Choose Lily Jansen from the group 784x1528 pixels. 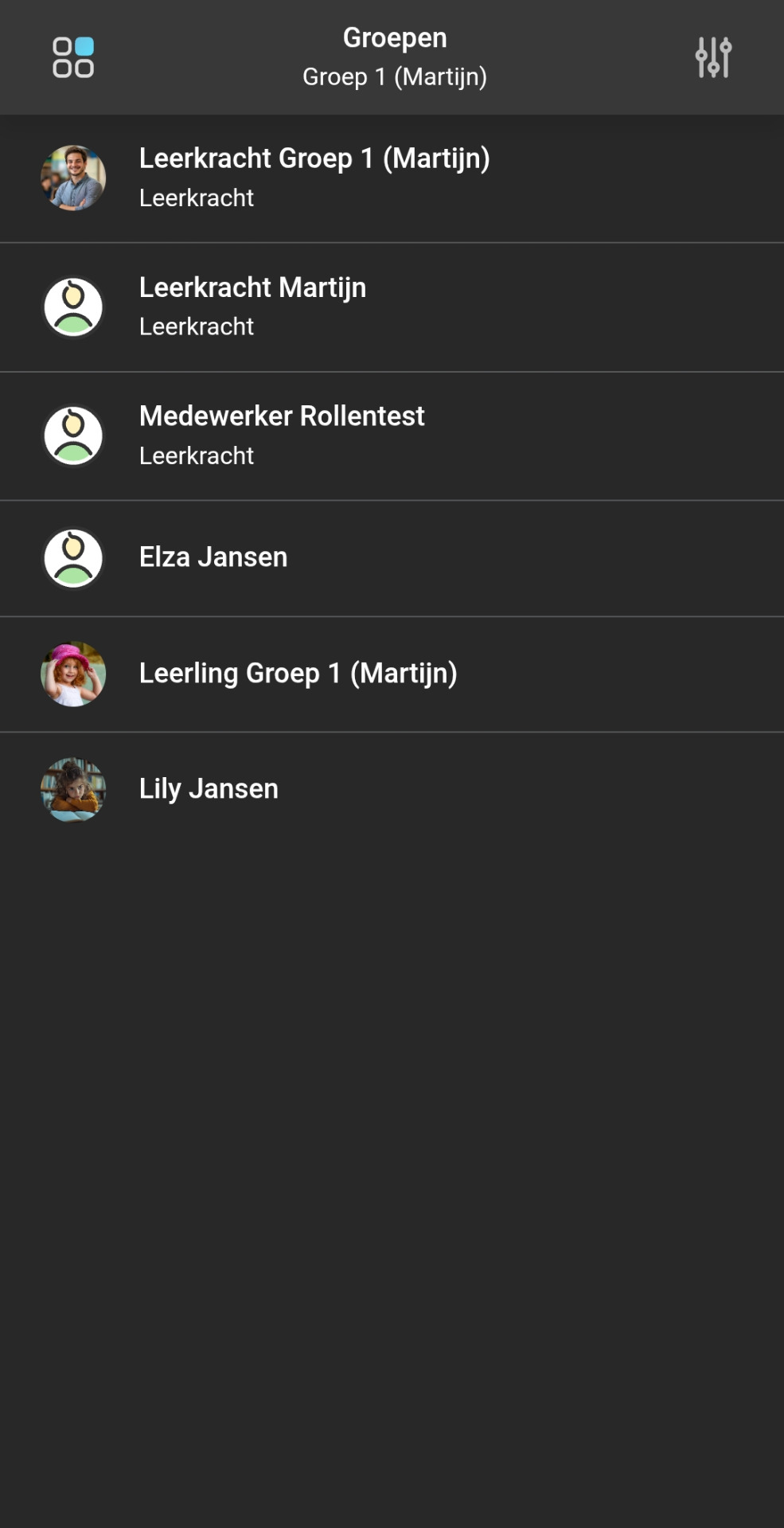click(x=209, y=789)
